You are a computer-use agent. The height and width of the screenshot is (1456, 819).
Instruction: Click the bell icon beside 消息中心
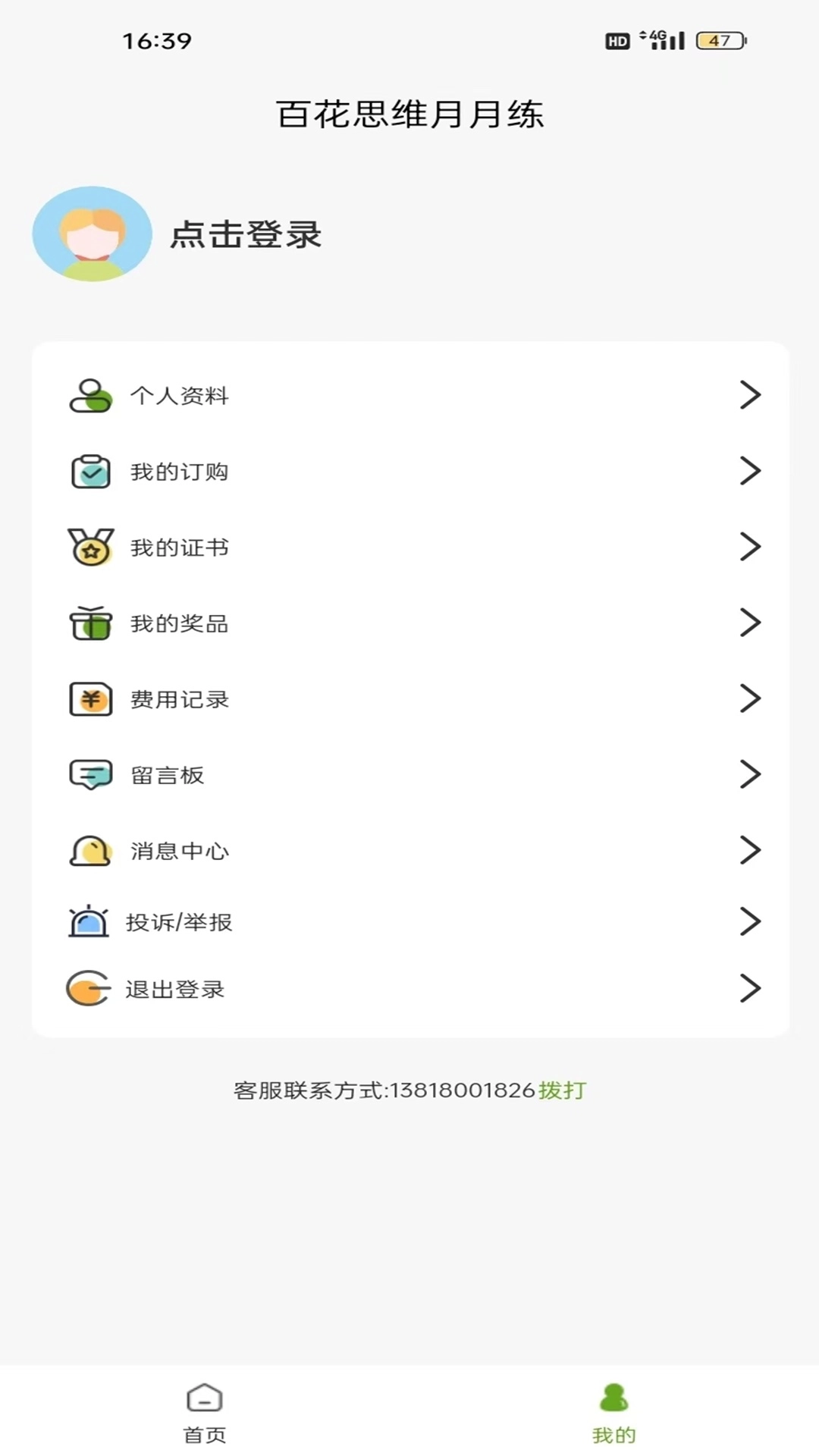(91, 851)
